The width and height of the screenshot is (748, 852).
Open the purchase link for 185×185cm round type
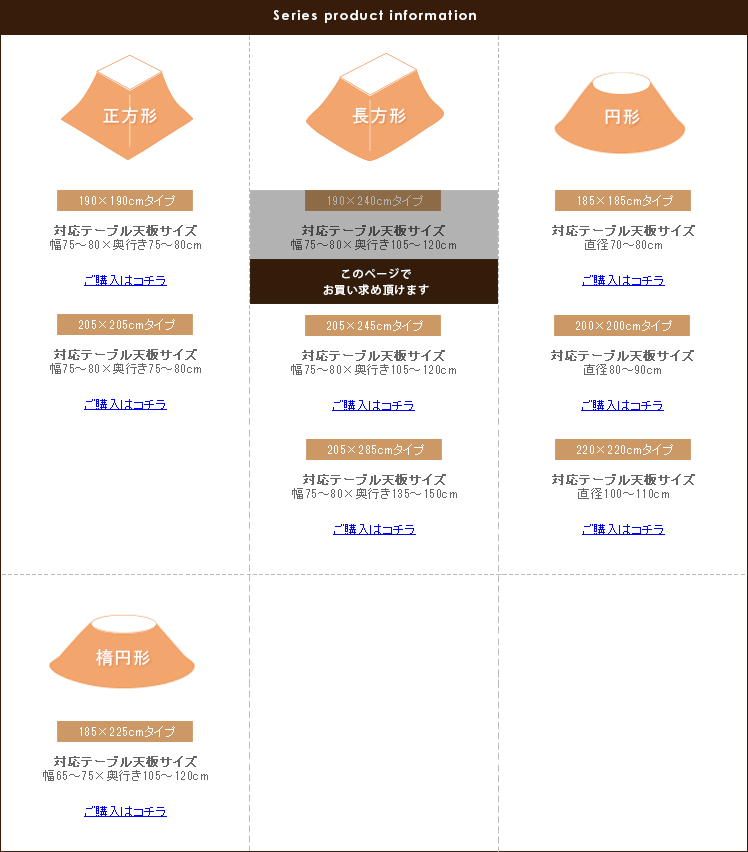[x=623, y=281]
